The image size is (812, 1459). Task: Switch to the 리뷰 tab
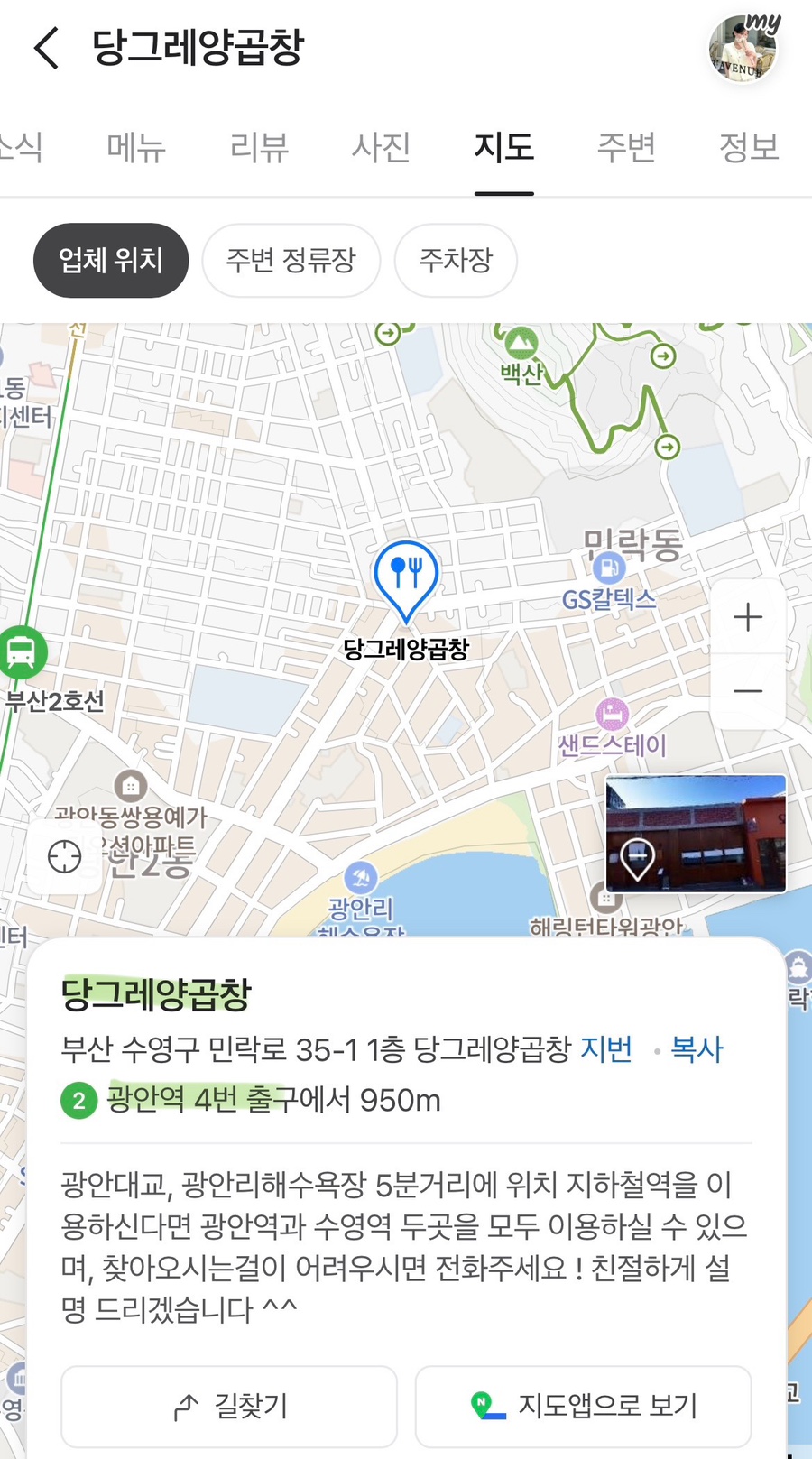coord(259,149)
